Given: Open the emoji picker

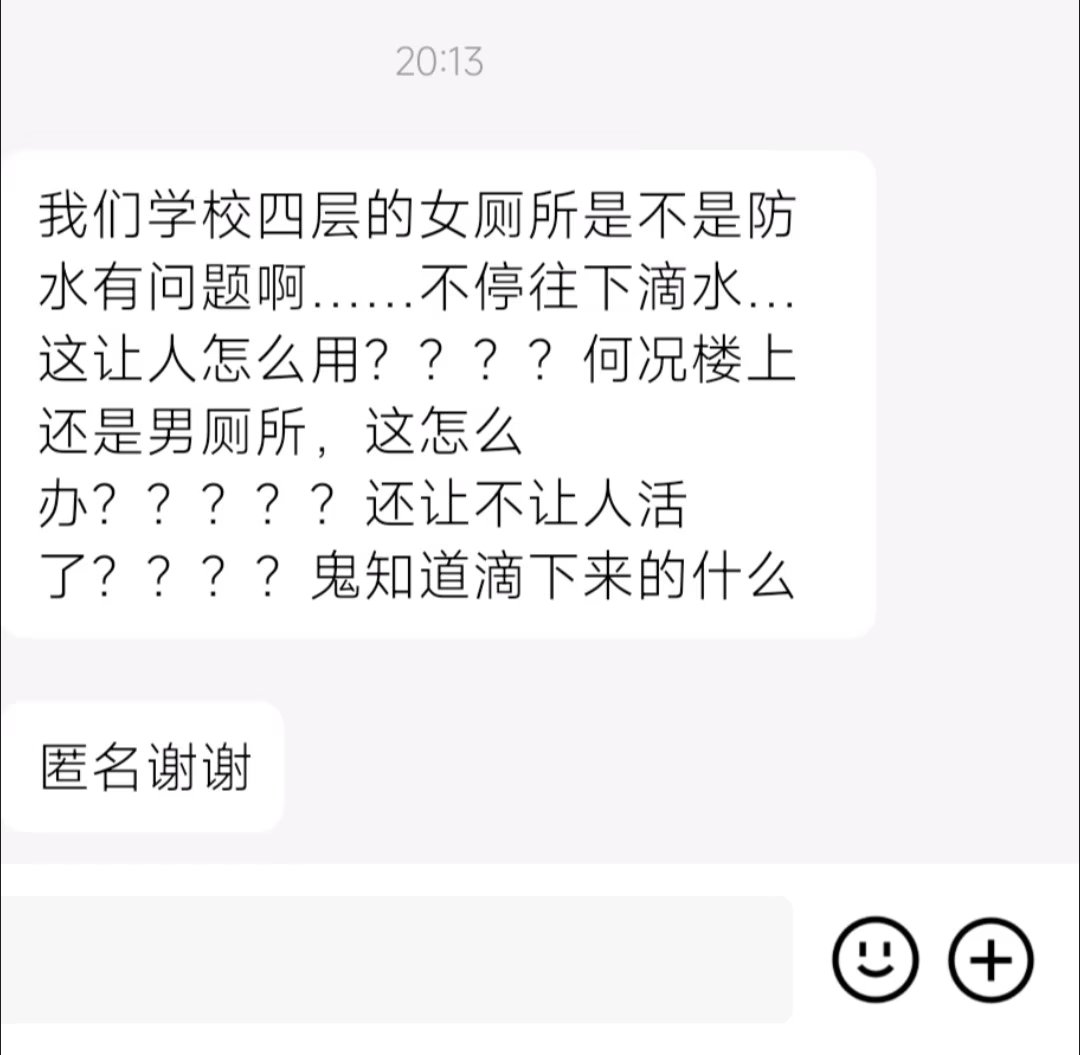Looking at the screenshot, I should coord(875,960).
